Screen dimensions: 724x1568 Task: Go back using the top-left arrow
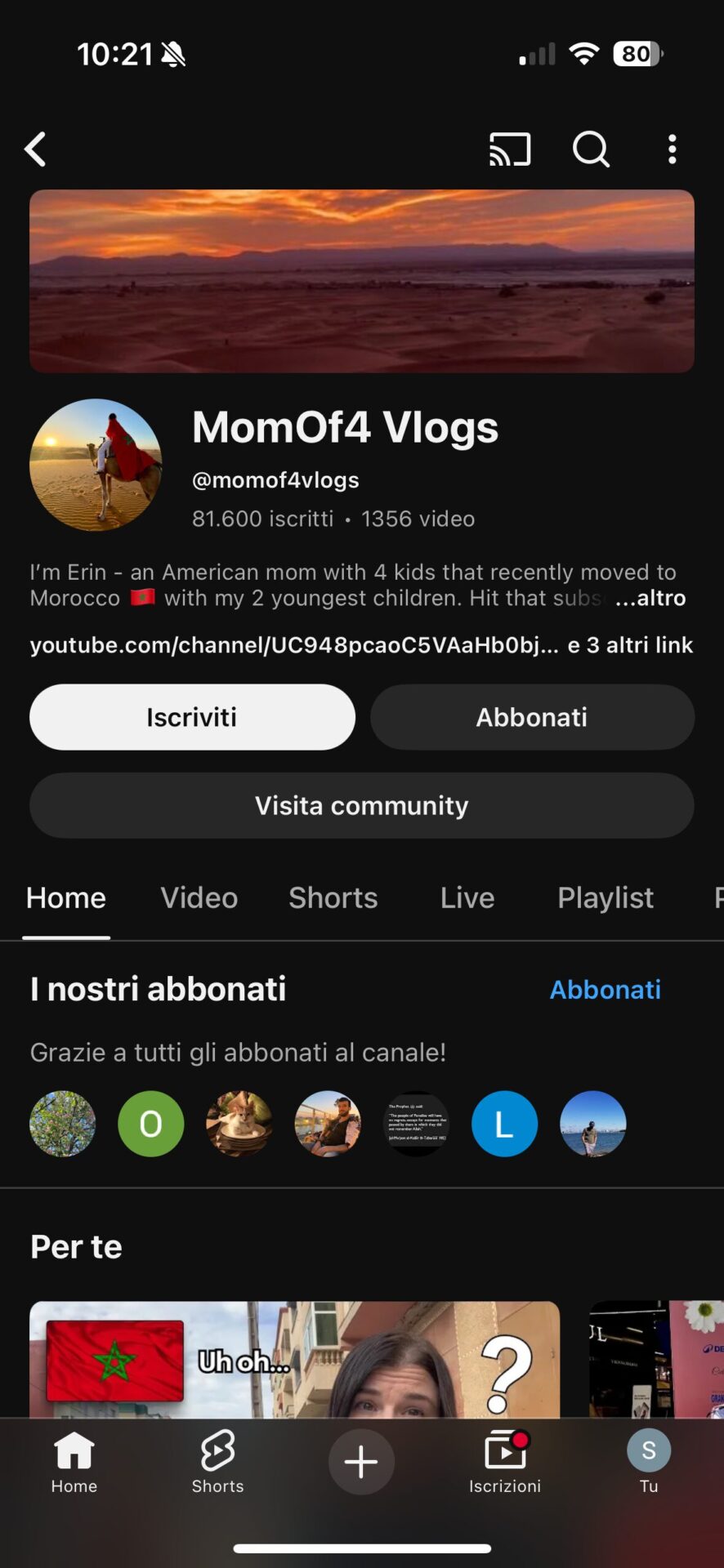36,149
